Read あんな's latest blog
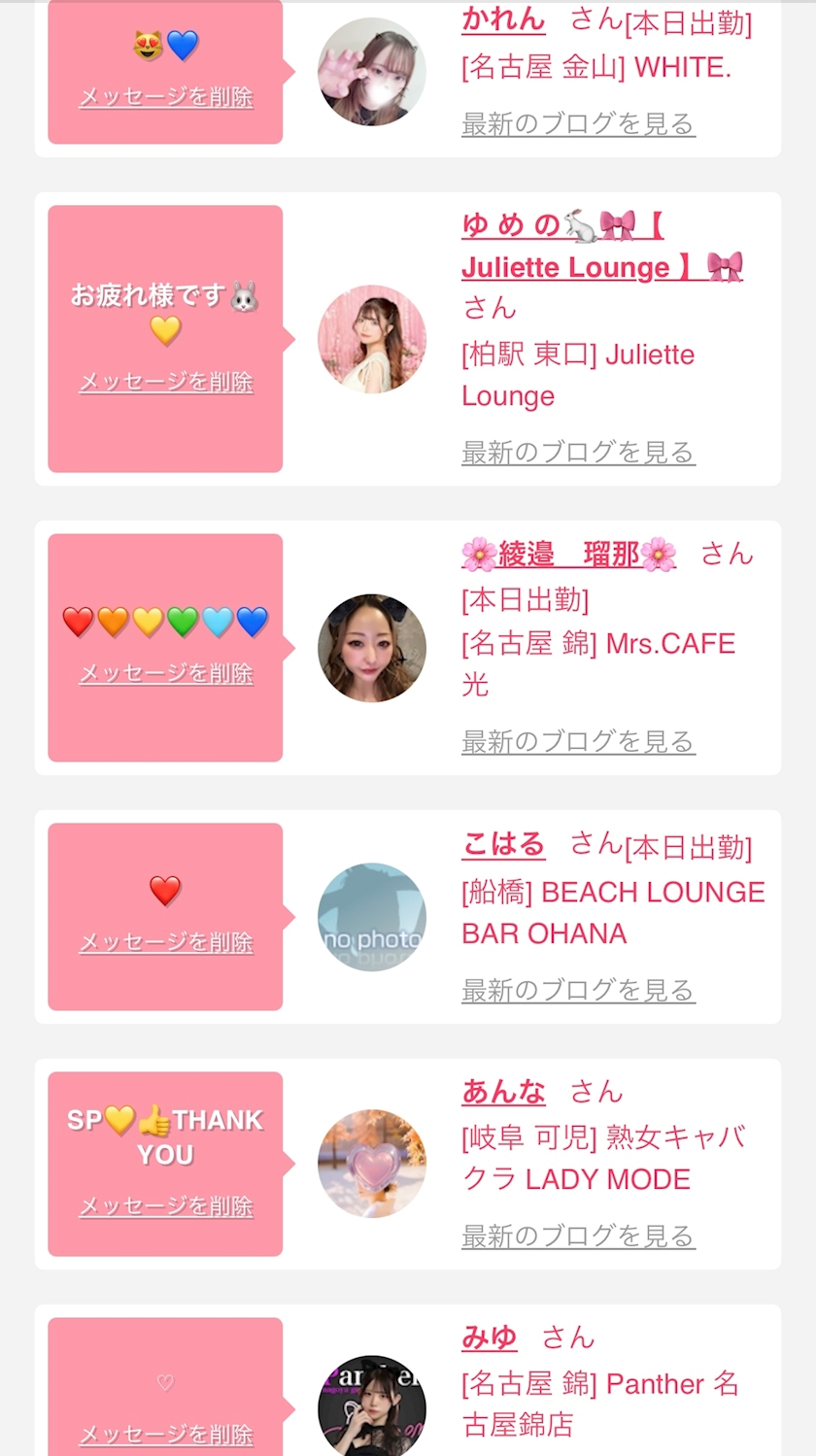Image resolution: width=816 pixels, height=1456 pixels. pos(578,1236)
